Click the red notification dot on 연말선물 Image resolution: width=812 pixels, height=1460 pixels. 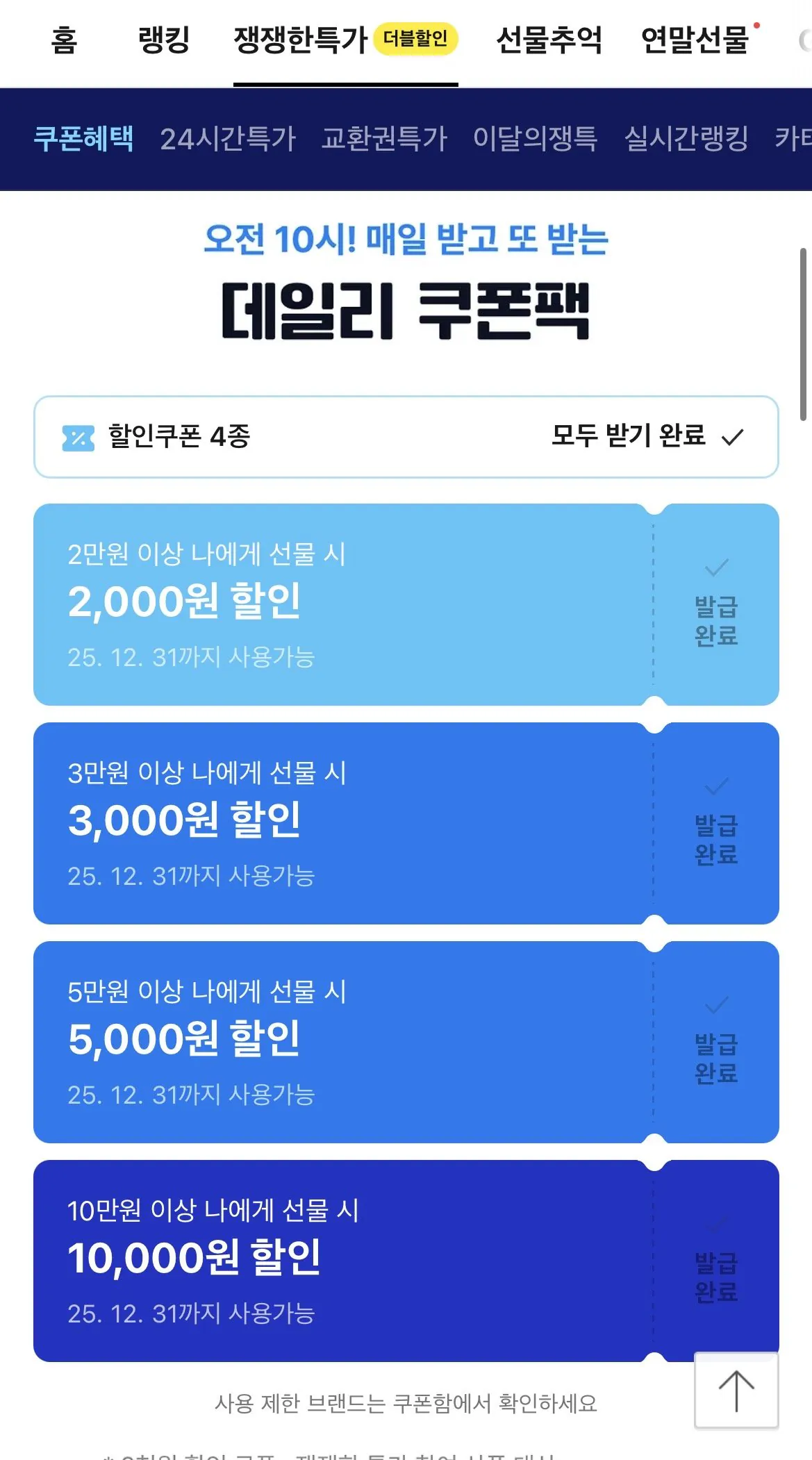[x=756, y=24]
